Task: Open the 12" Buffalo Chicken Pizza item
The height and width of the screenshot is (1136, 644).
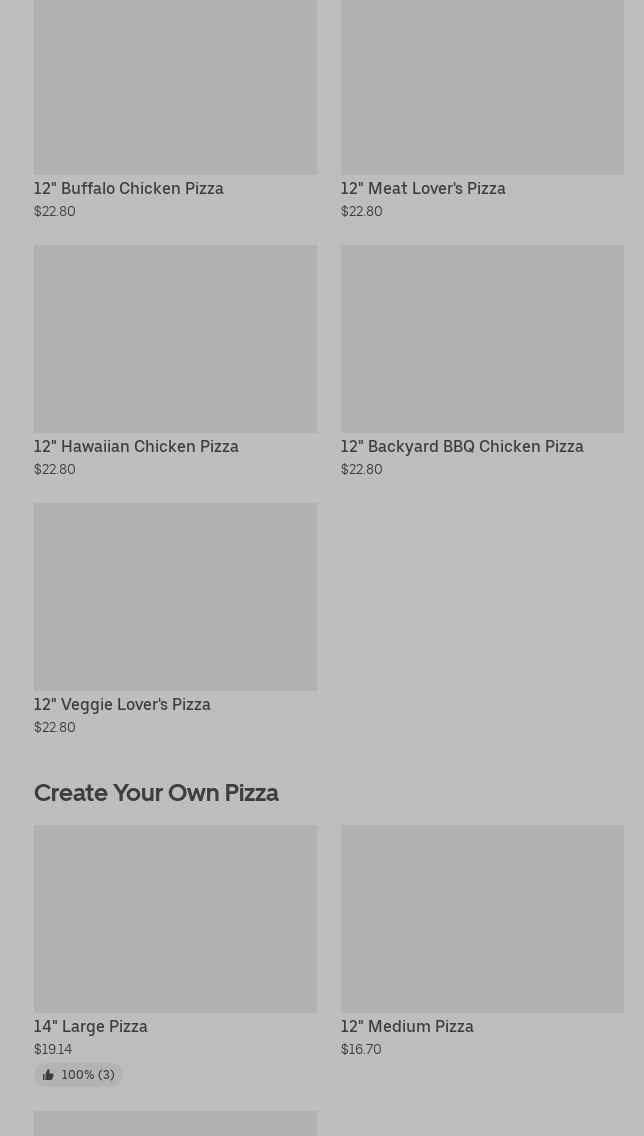Action: click(x=175, y=109)
